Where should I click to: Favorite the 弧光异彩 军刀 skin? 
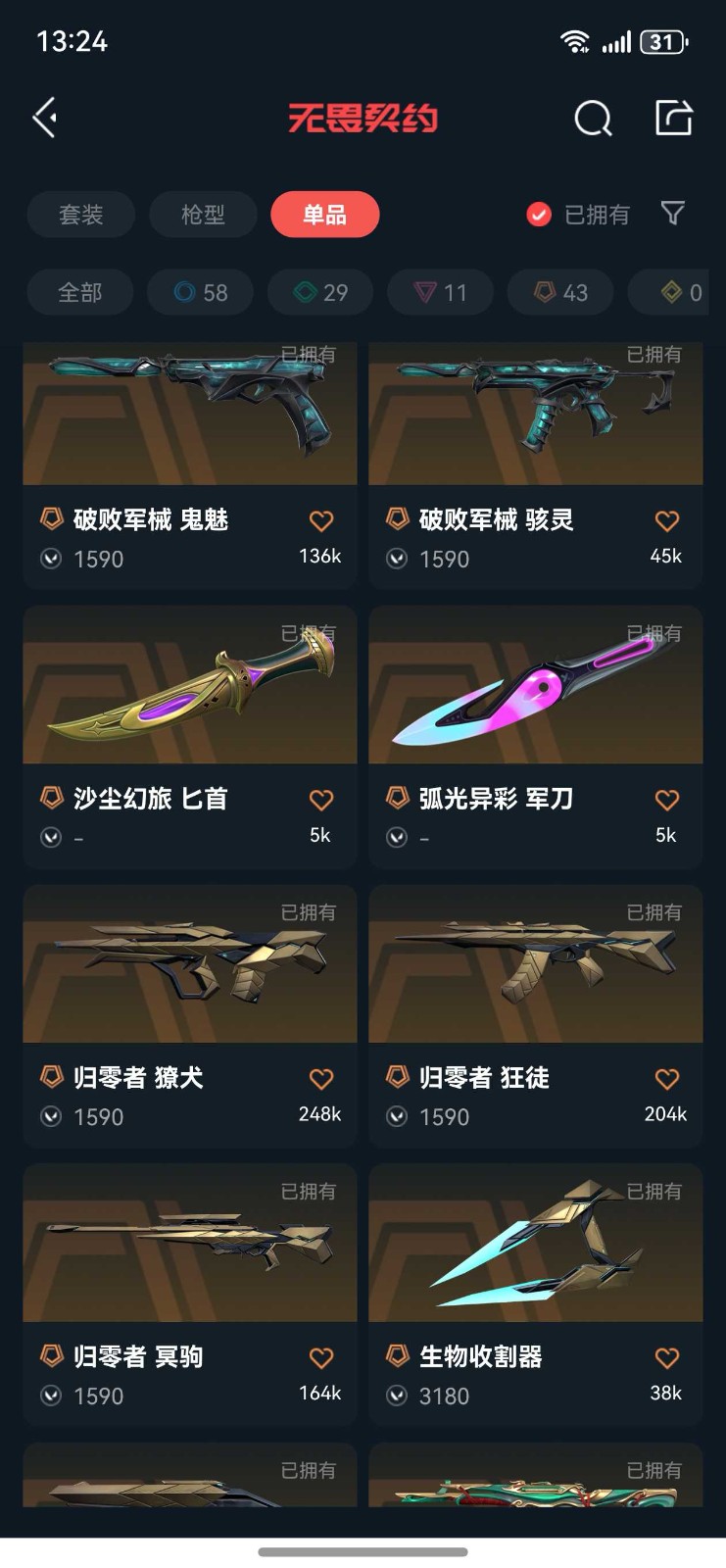(666, 801)
